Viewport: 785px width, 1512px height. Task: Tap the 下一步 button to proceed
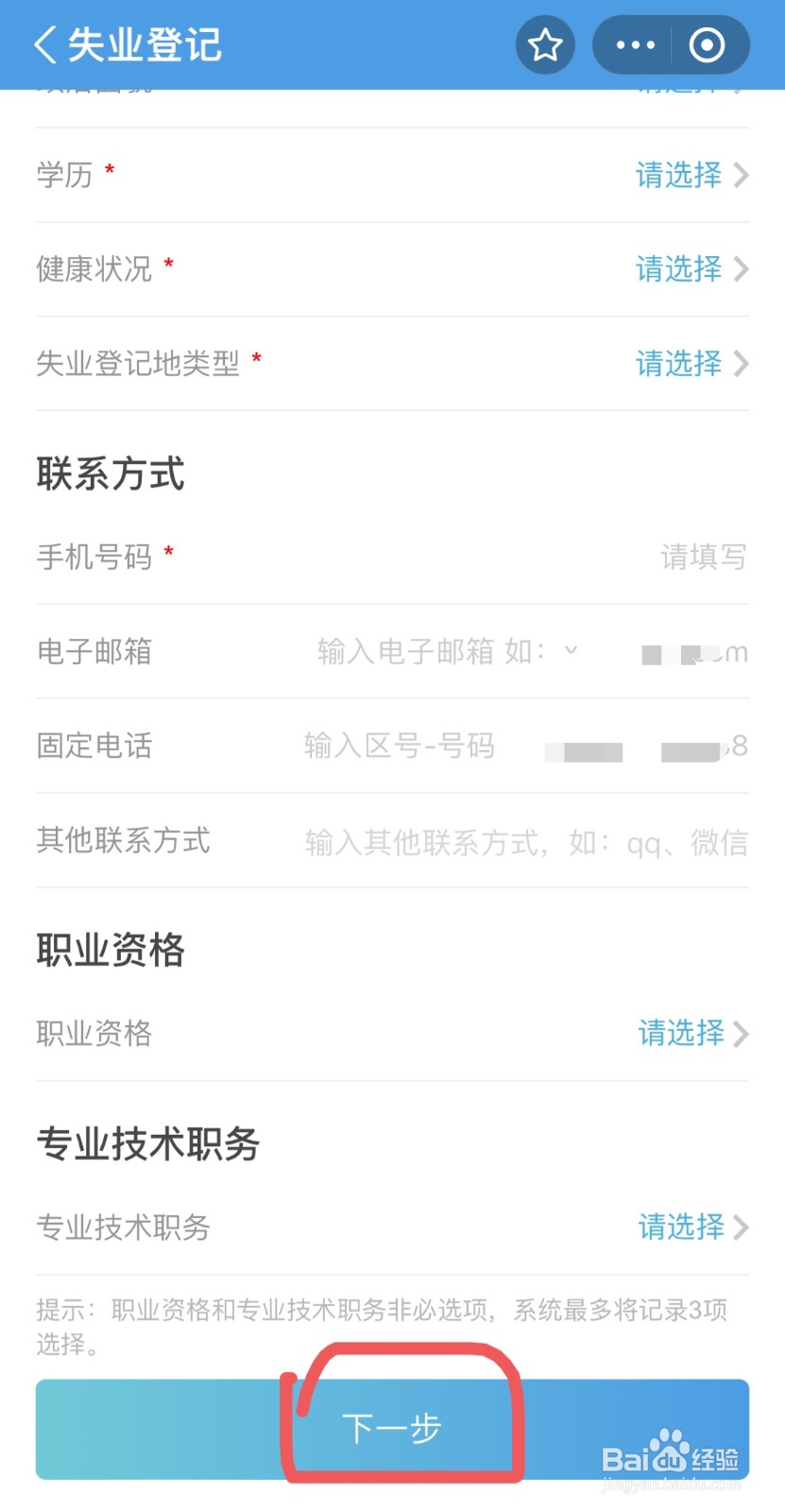tap(392, 1429)
